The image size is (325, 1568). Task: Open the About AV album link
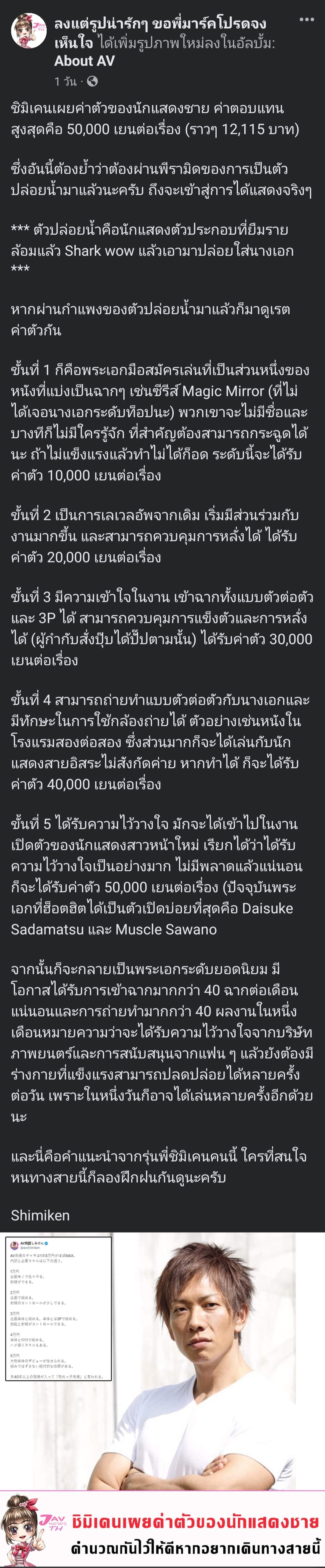pyautogui.click(x=84, y=61)
